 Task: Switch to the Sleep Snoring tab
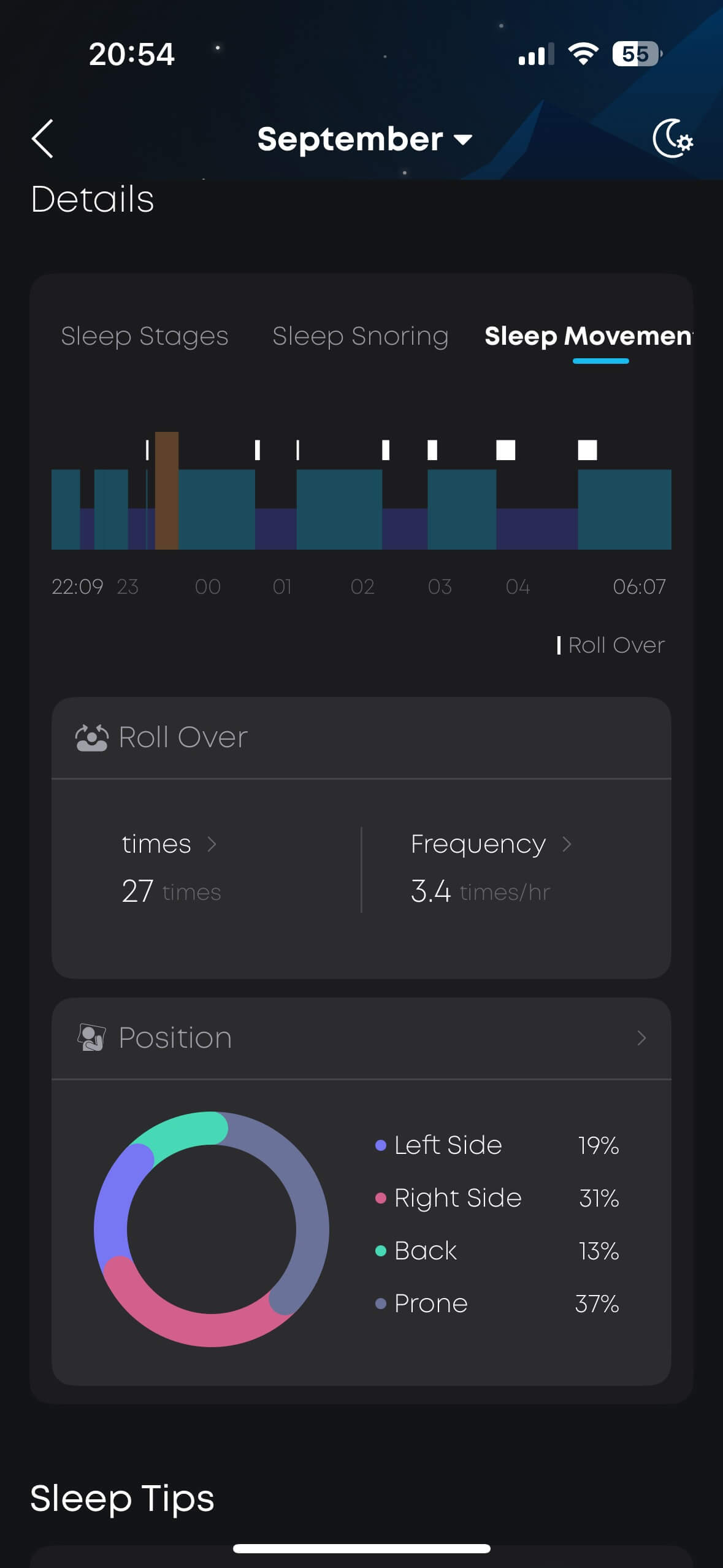(361, 336)
